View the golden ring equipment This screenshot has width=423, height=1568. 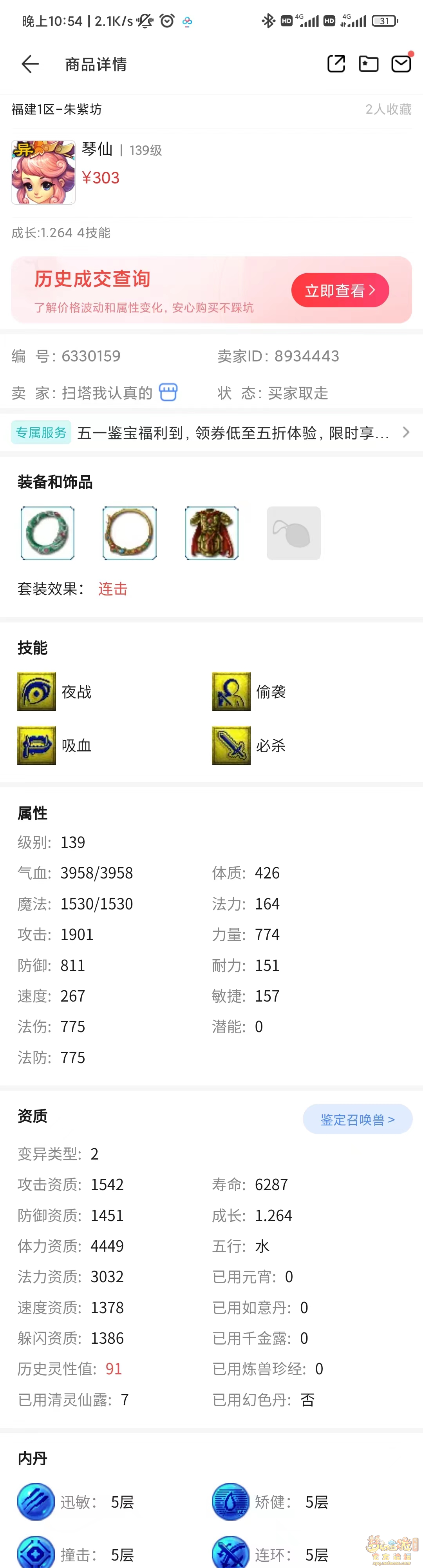click(130, 533)
